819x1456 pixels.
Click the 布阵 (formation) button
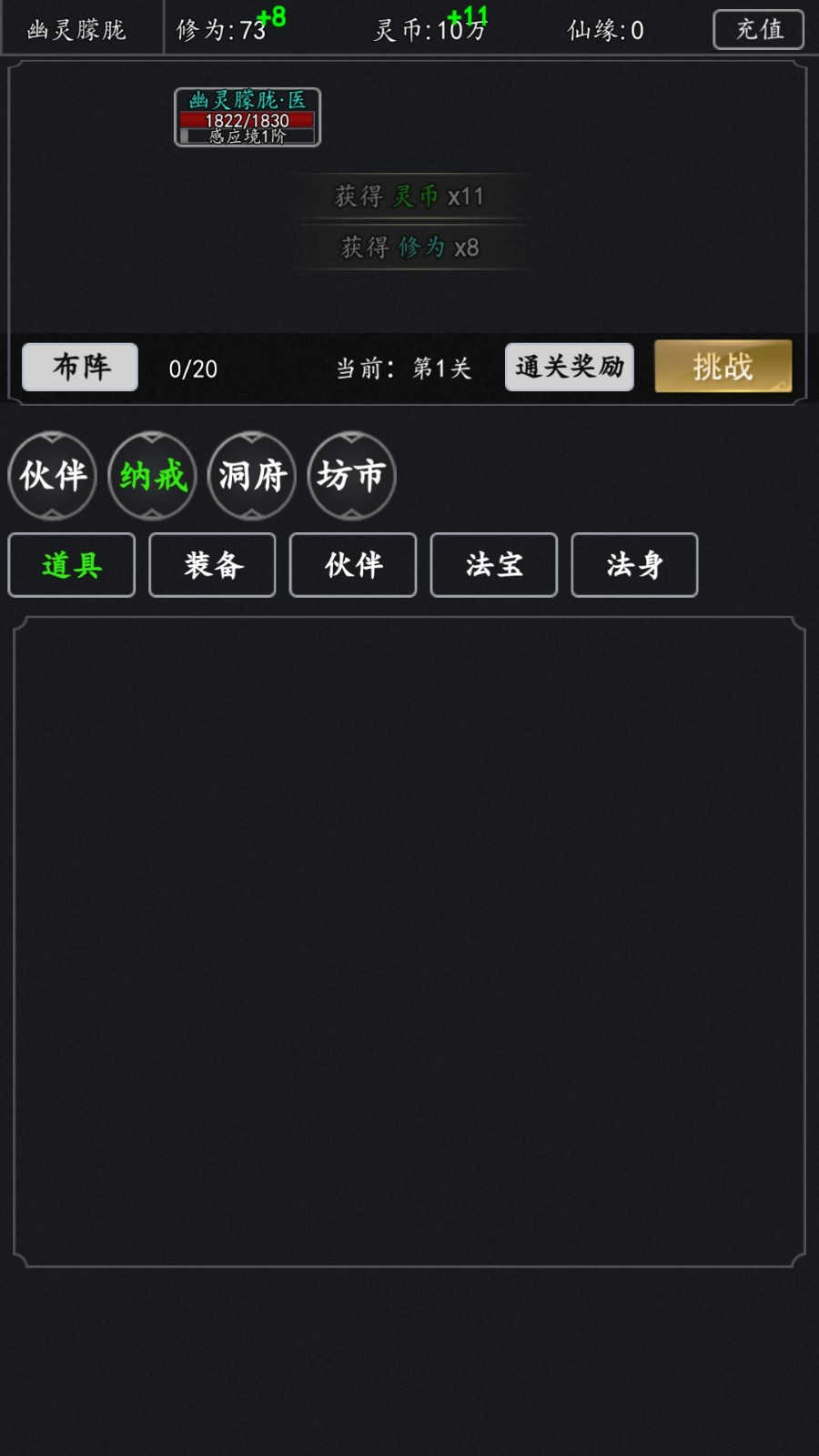[79, 367]
